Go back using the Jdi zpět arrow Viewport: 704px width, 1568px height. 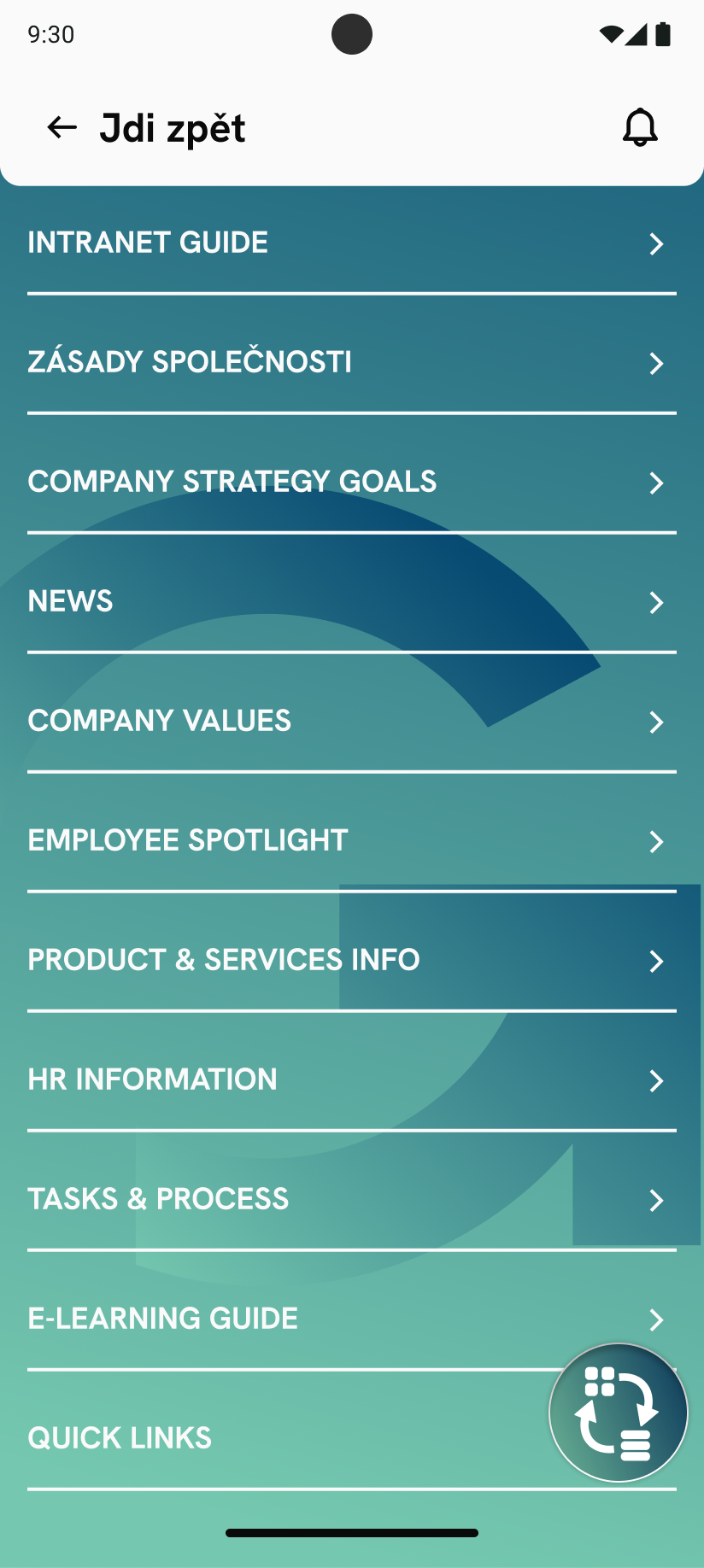pos(62,128)
